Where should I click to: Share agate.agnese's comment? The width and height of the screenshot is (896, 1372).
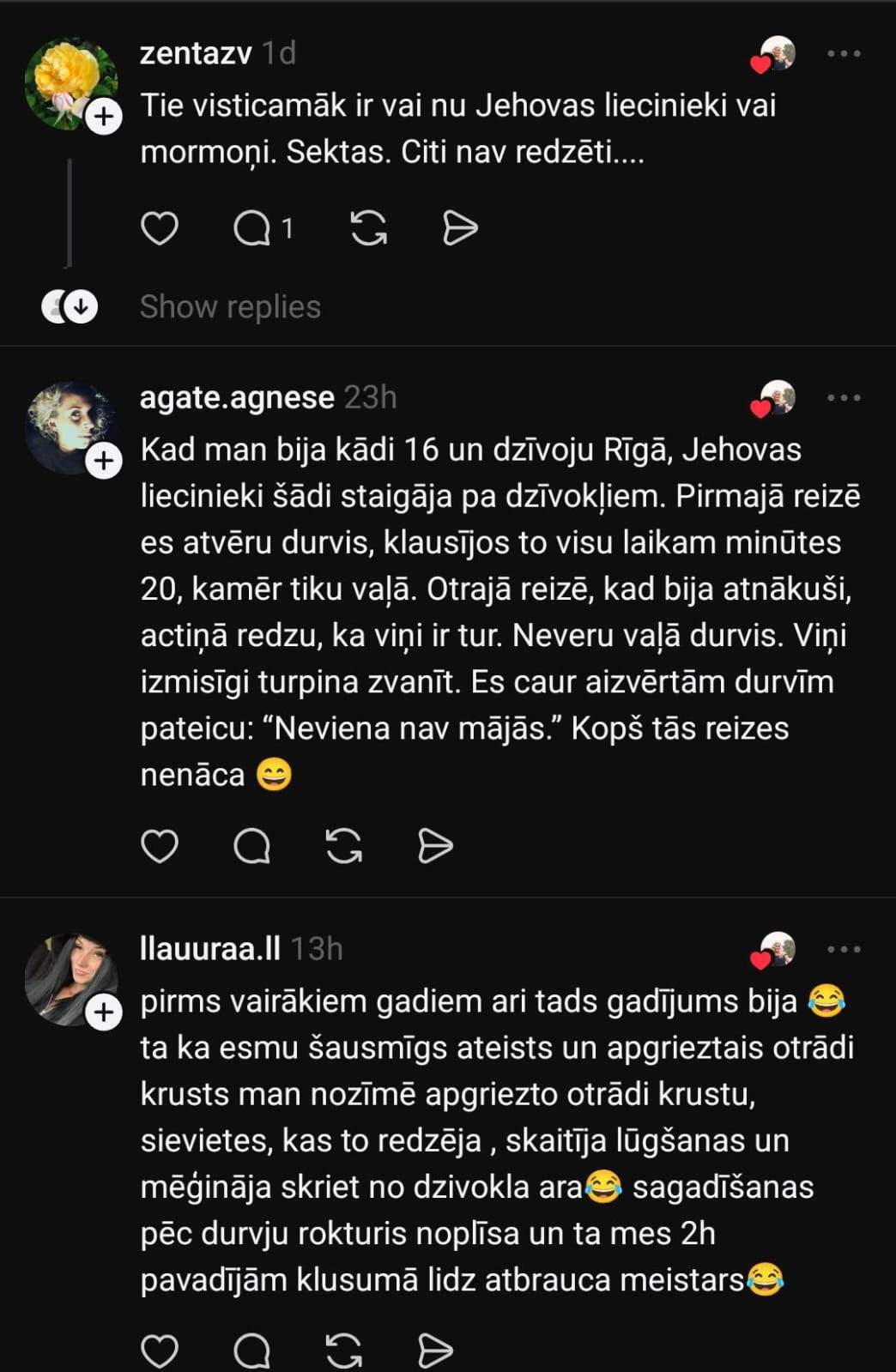coord(435,846)
